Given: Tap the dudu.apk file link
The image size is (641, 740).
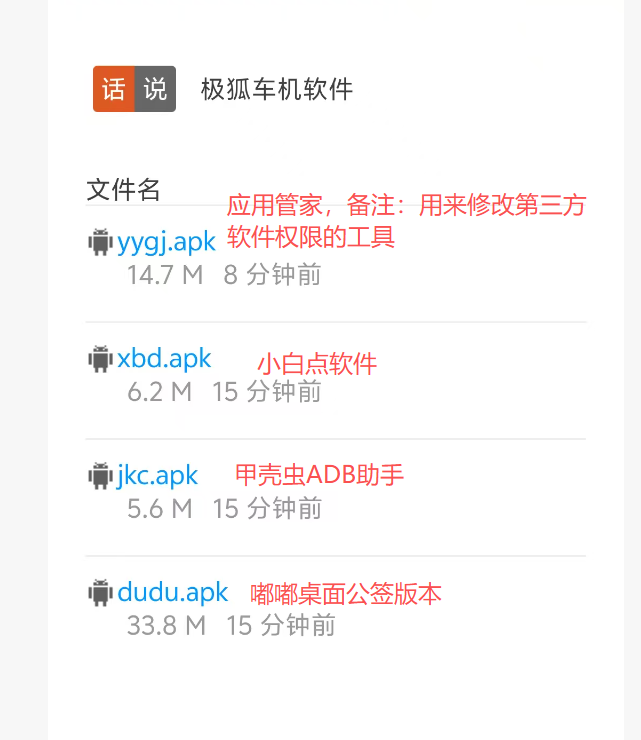Looking at the screenshot, I should click(172, 592).
